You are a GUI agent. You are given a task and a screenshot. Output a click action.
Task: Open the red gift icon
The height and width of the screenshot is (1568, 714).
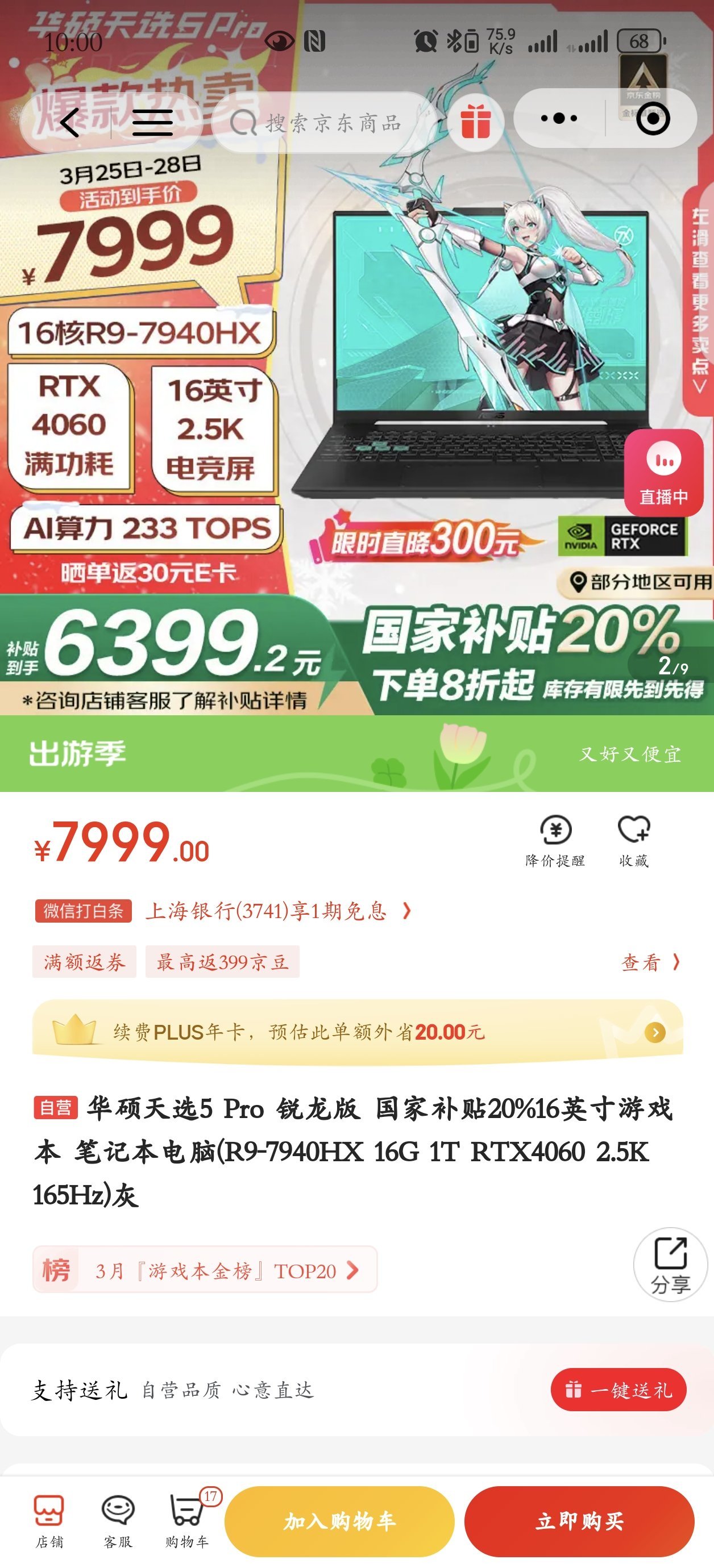475,120
